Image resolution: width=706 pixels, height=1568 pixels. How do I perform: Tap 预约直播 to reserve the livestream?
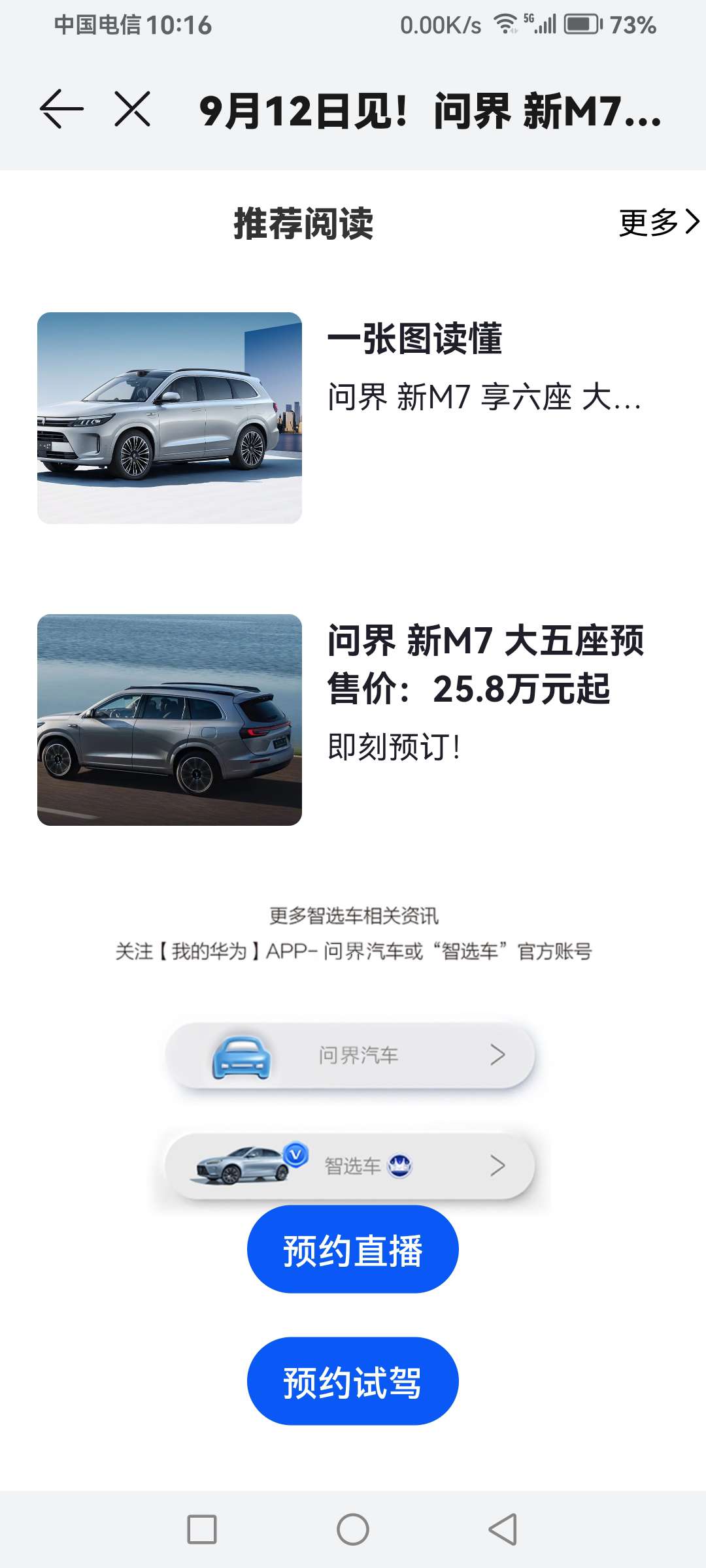point(352,1249)
